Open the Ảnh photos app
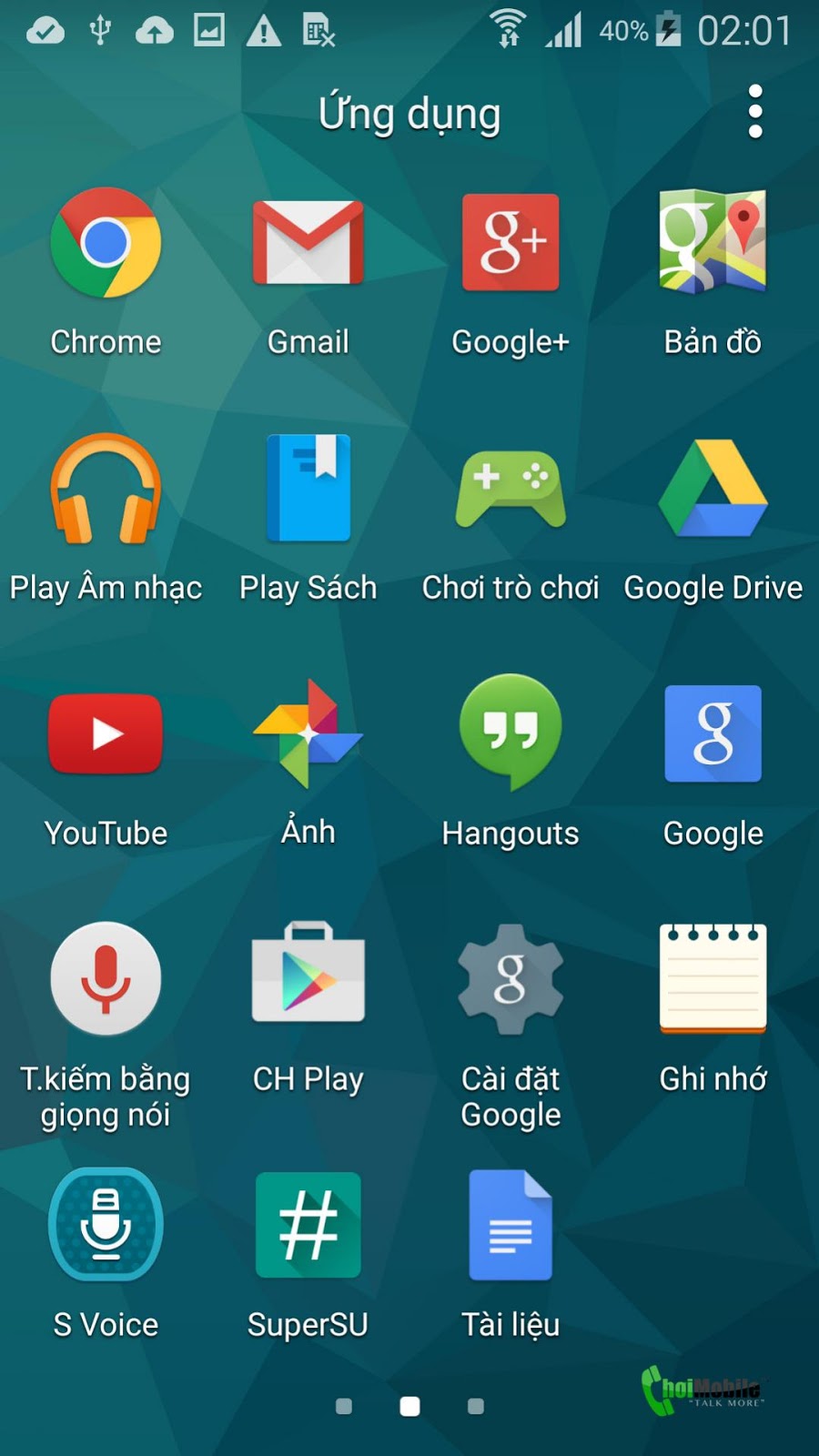Viewport: 819px width, 1456px height. pos(308,734)
